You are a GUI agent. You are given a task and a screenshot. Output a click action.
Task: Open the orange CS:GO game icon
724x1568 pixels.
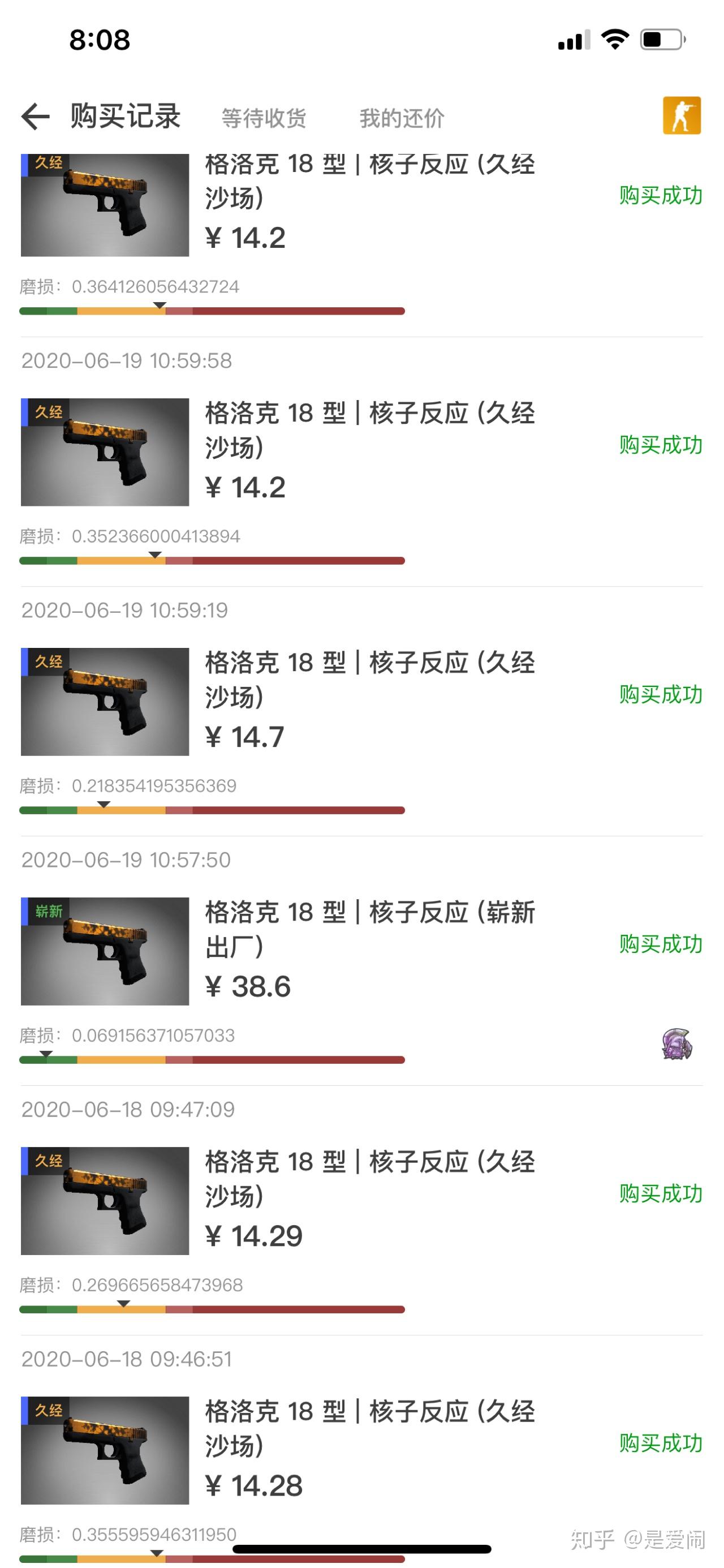point(683,114)
